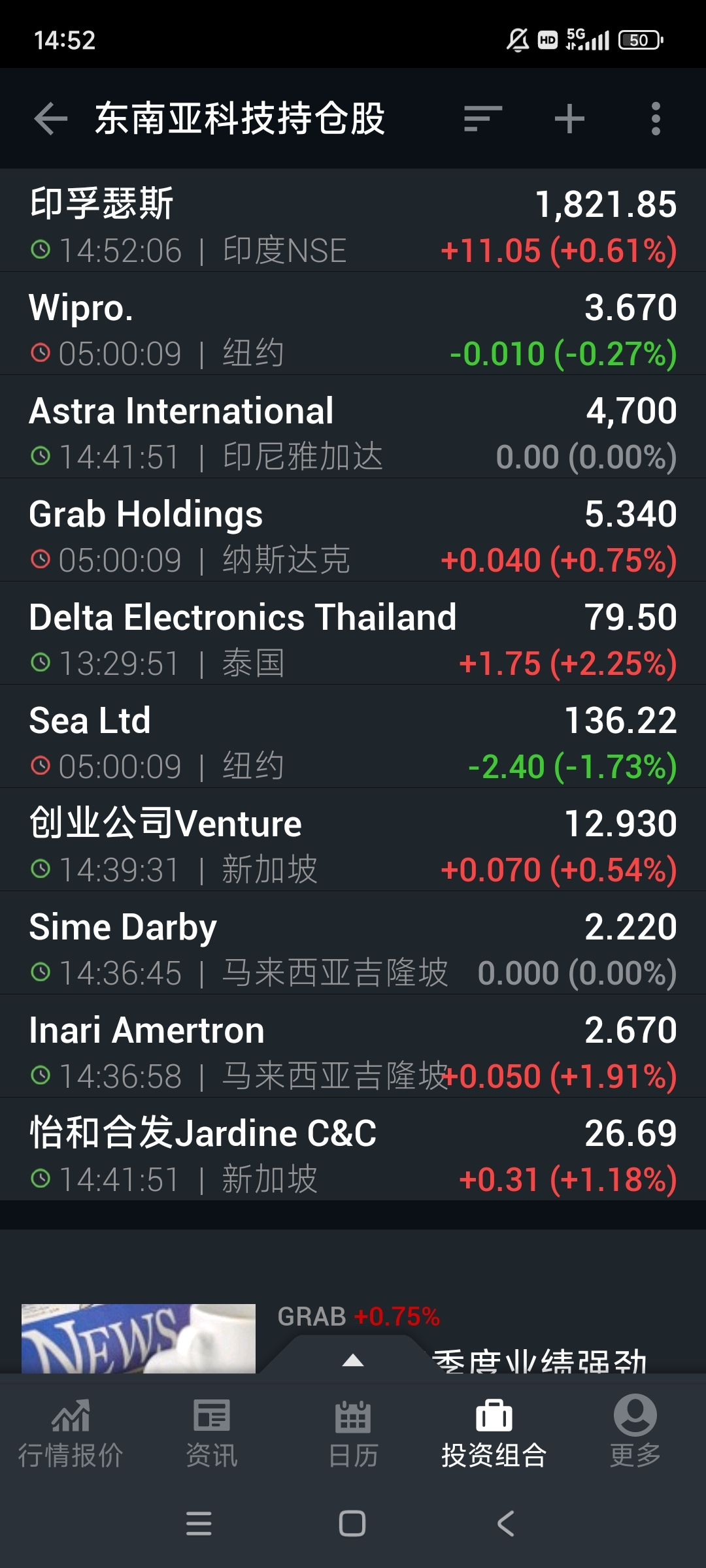Tap the clock icon beside 印孚瑟斯
This screenshot has height=1568, width=706.
click(41, 250)
